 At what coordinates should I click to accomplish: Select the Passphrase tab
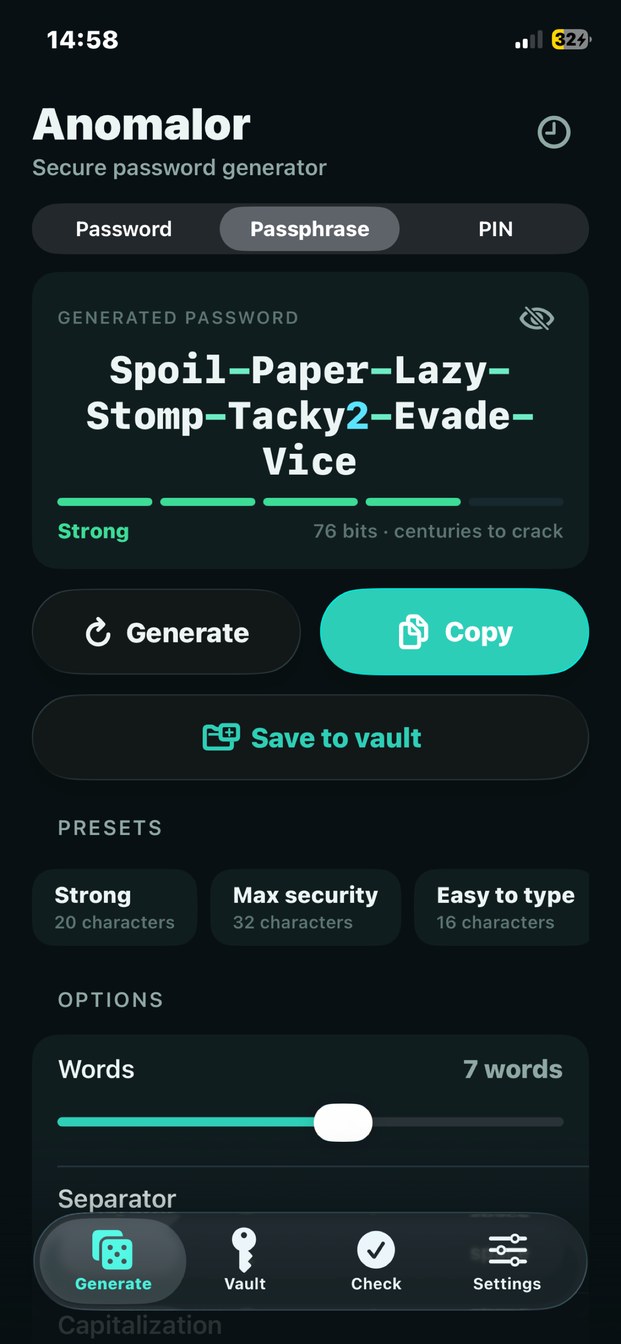(x=309, y=229)
